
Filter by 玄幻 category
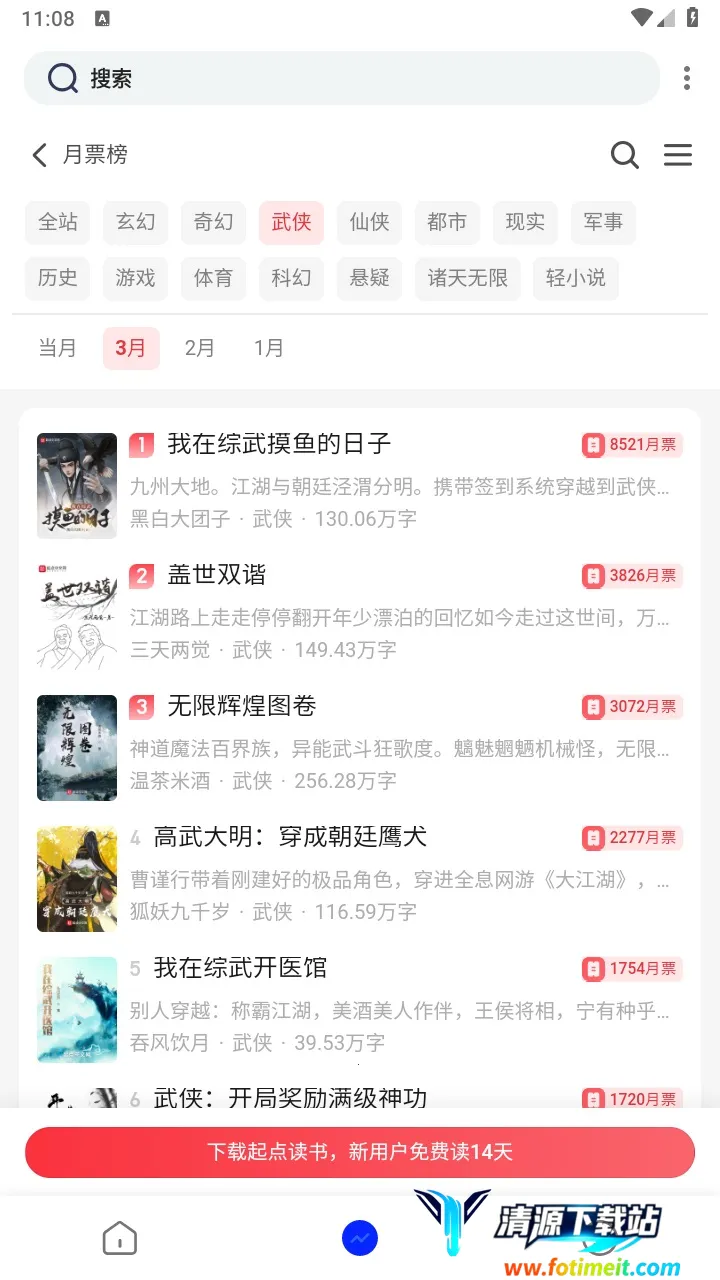(x=136, y=222)
